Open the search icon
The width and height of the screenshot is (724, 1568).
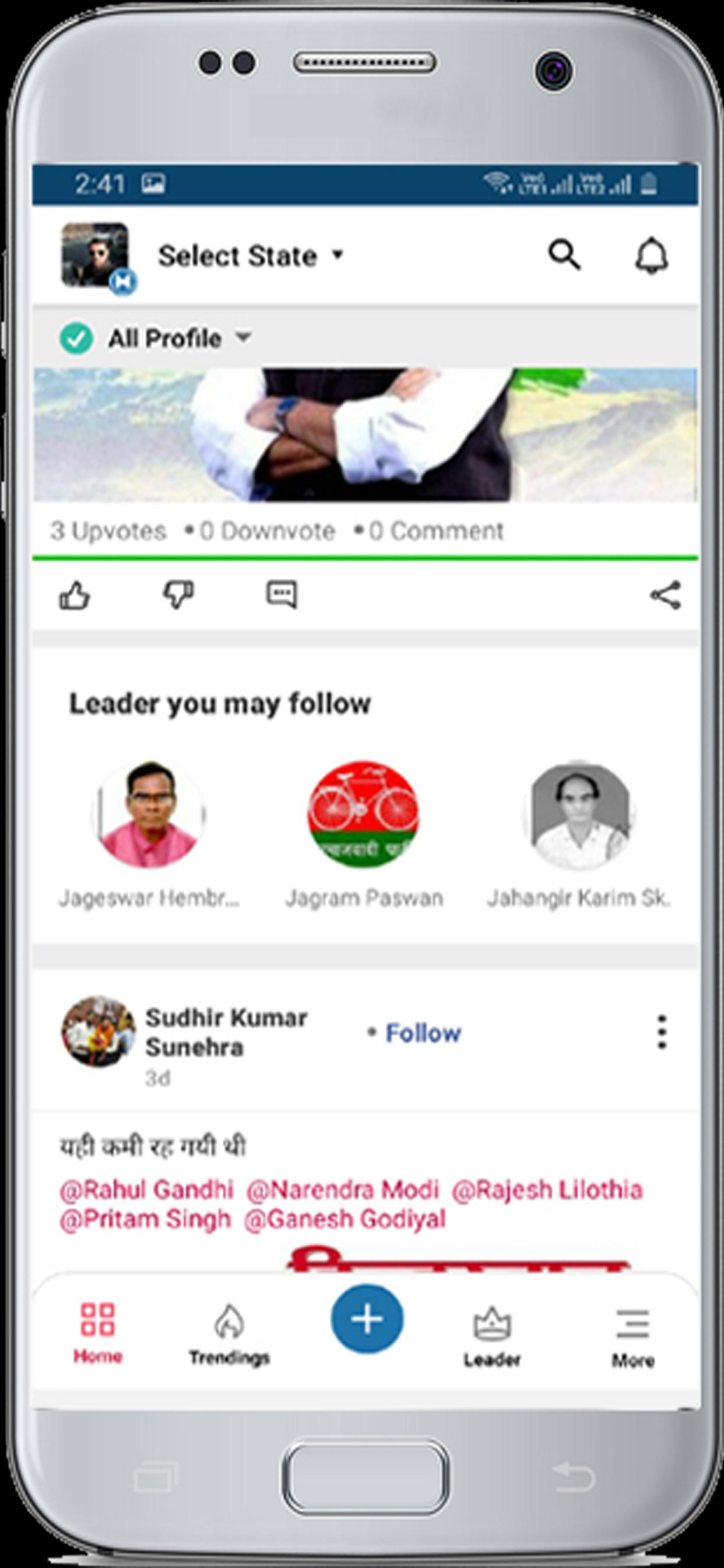click(x=565, y=255)
